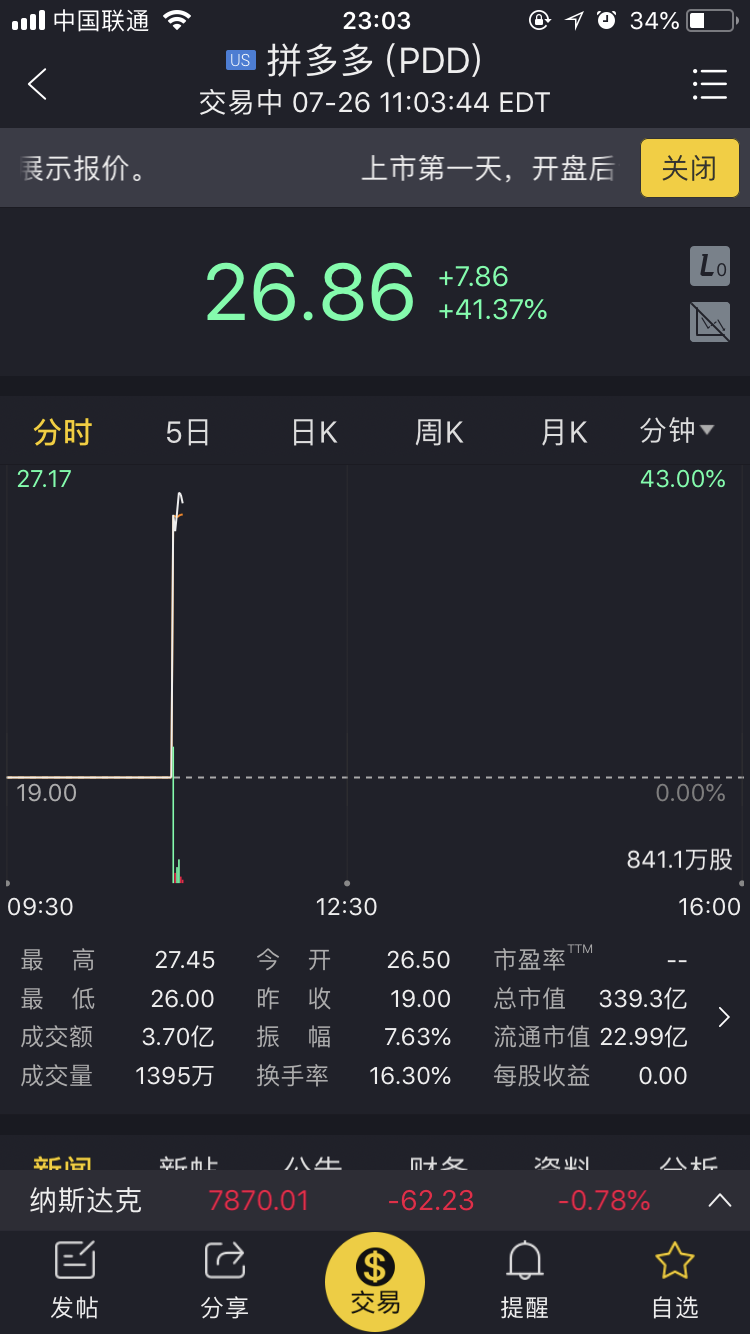The image size is (750, 1334).
Task: Switch to the 日K daily candlestick tab
Action: click(x=313, y=432)
